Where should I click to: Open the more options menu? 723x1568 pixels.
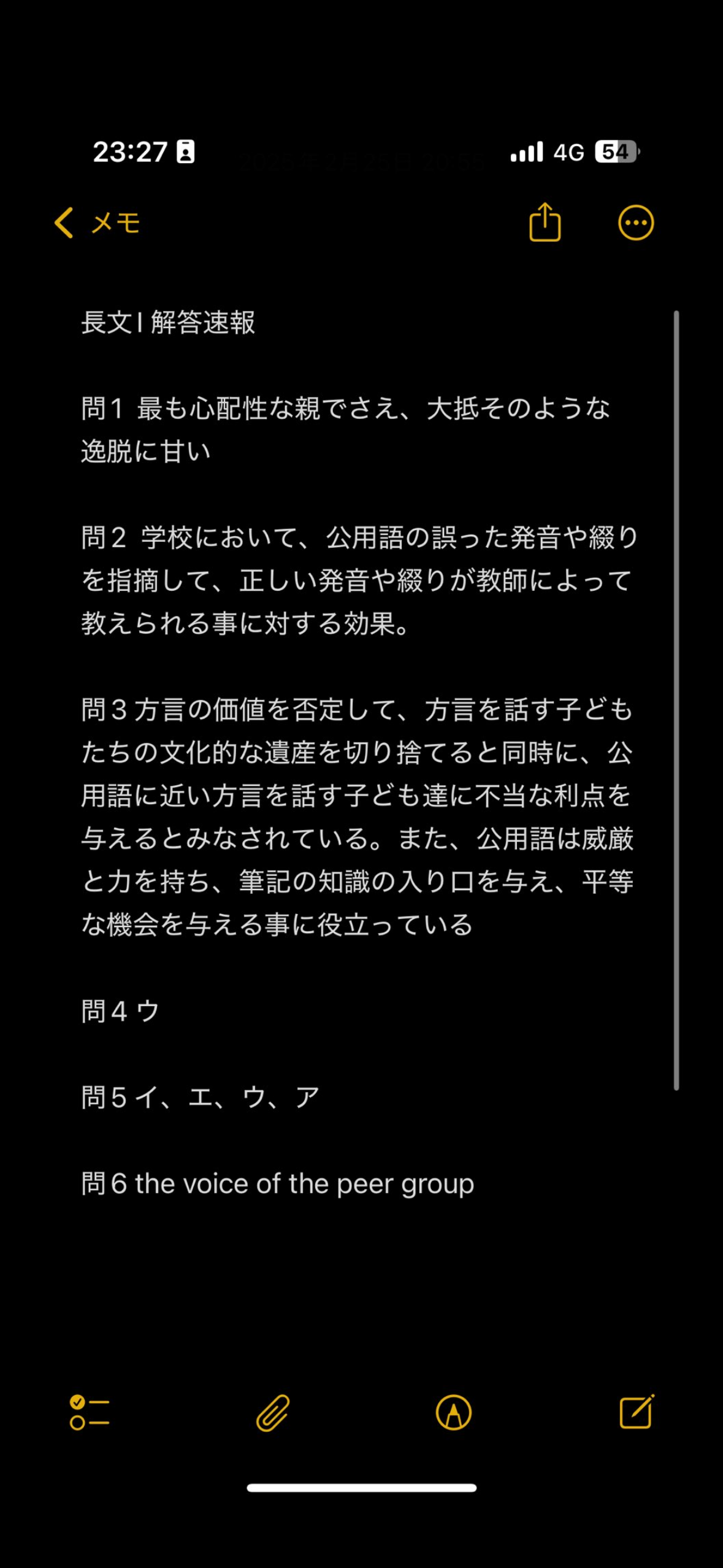click(x=635, y=222)
